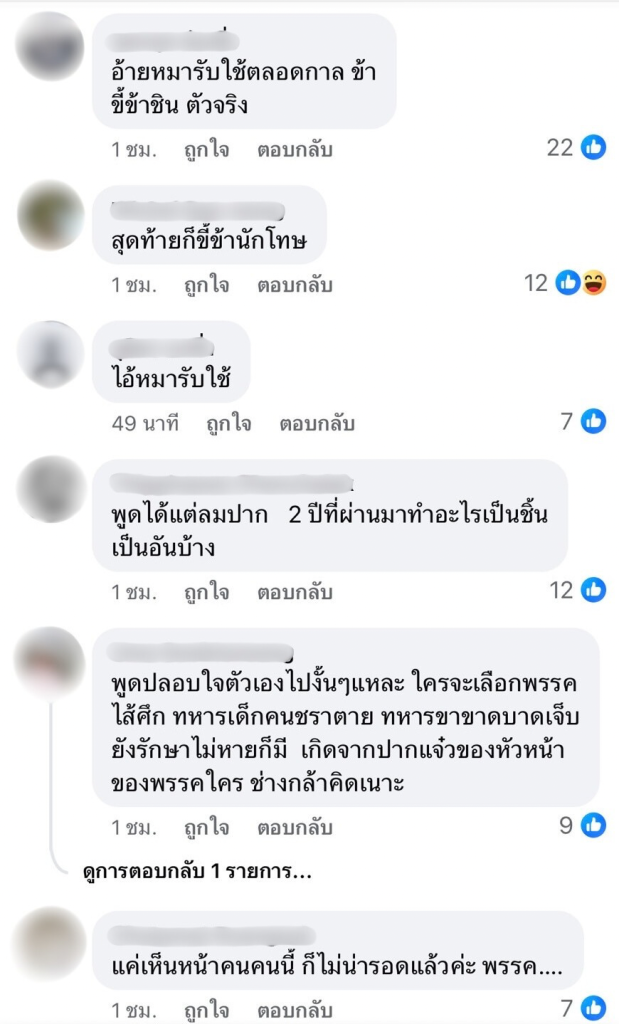Like the 'พูดได้แต่ลมปาก' comment
The height and width of the screenshot is (1024, 619).
206,591
